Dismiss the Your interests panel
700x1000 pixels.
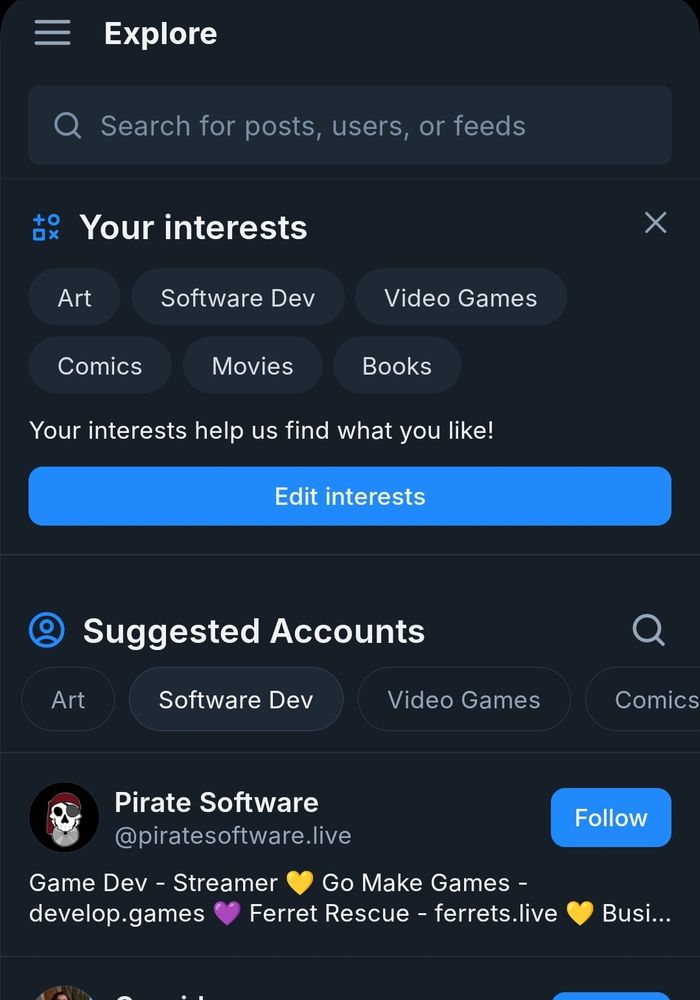coord(655,222)
